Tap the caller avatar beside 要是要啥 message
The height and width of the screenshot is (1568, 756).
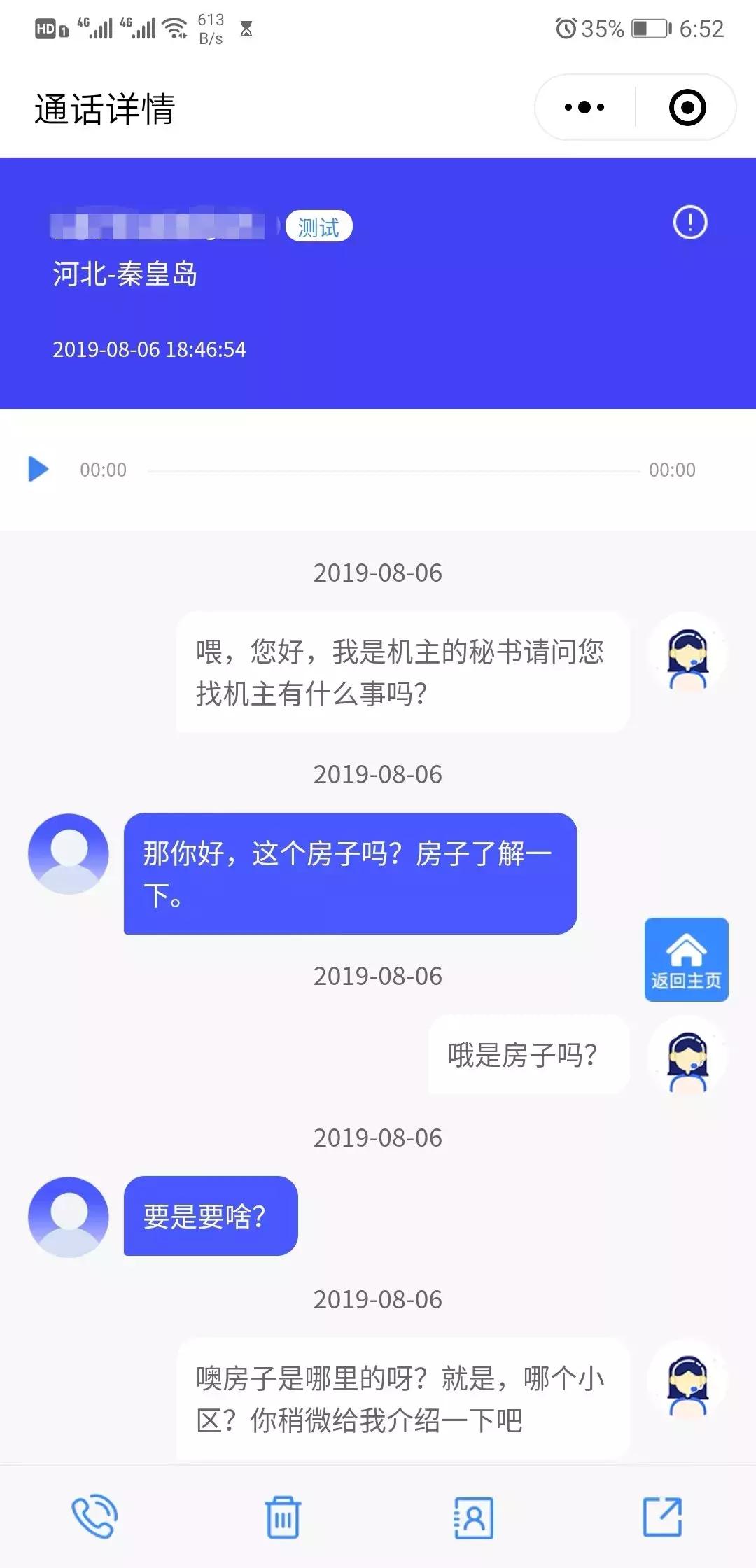click(x=67, y=1217)
